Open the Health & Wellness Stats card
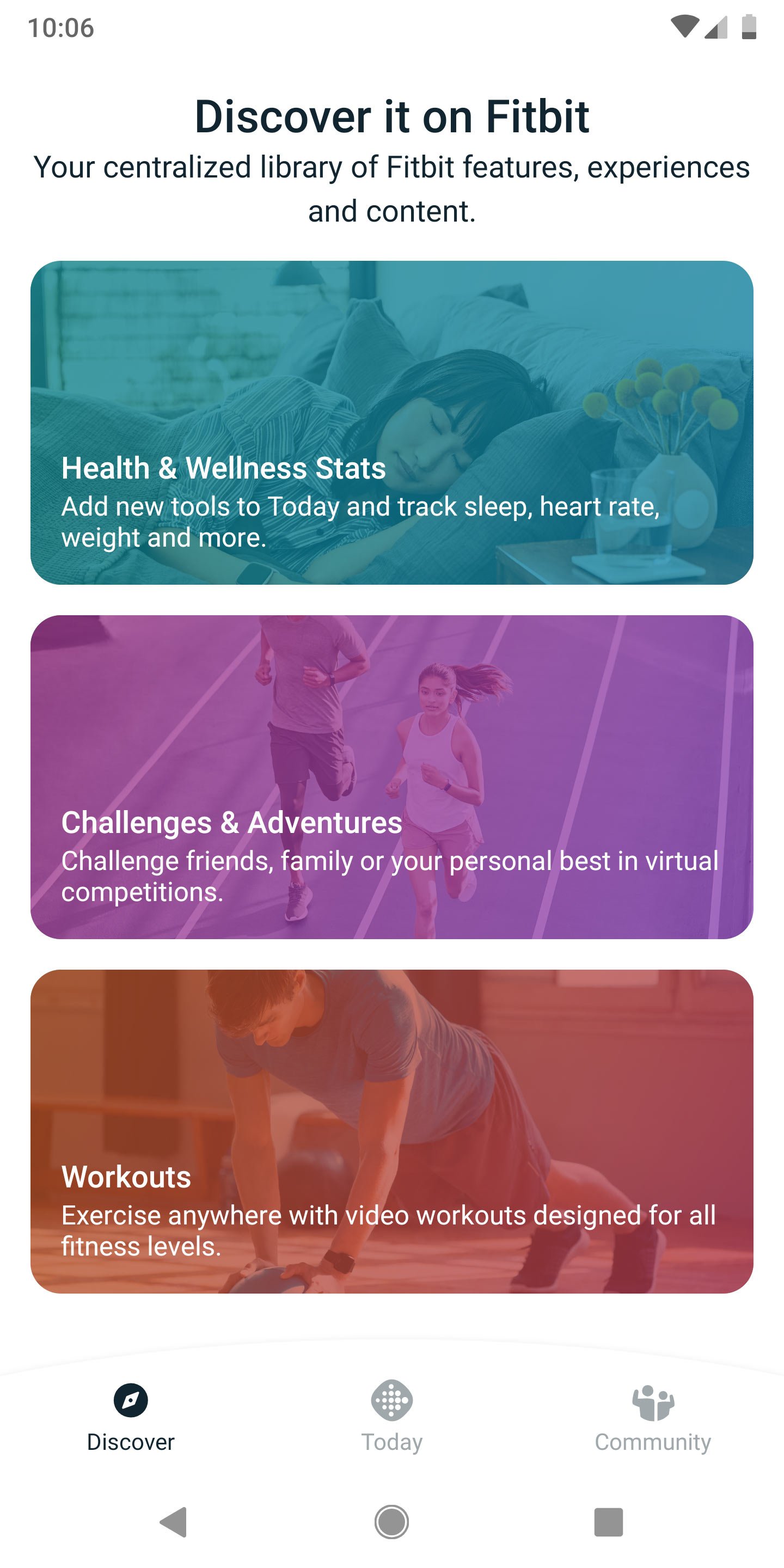The width and height of the screenshot is (784, 1568). (392, 422)
